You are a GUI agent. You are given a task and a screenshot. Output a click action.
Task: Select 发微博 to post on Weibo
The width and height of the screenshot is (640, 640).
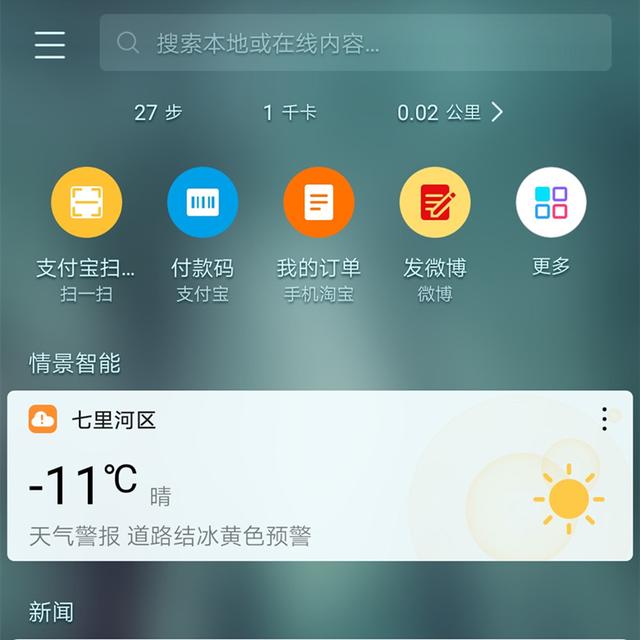435,203
